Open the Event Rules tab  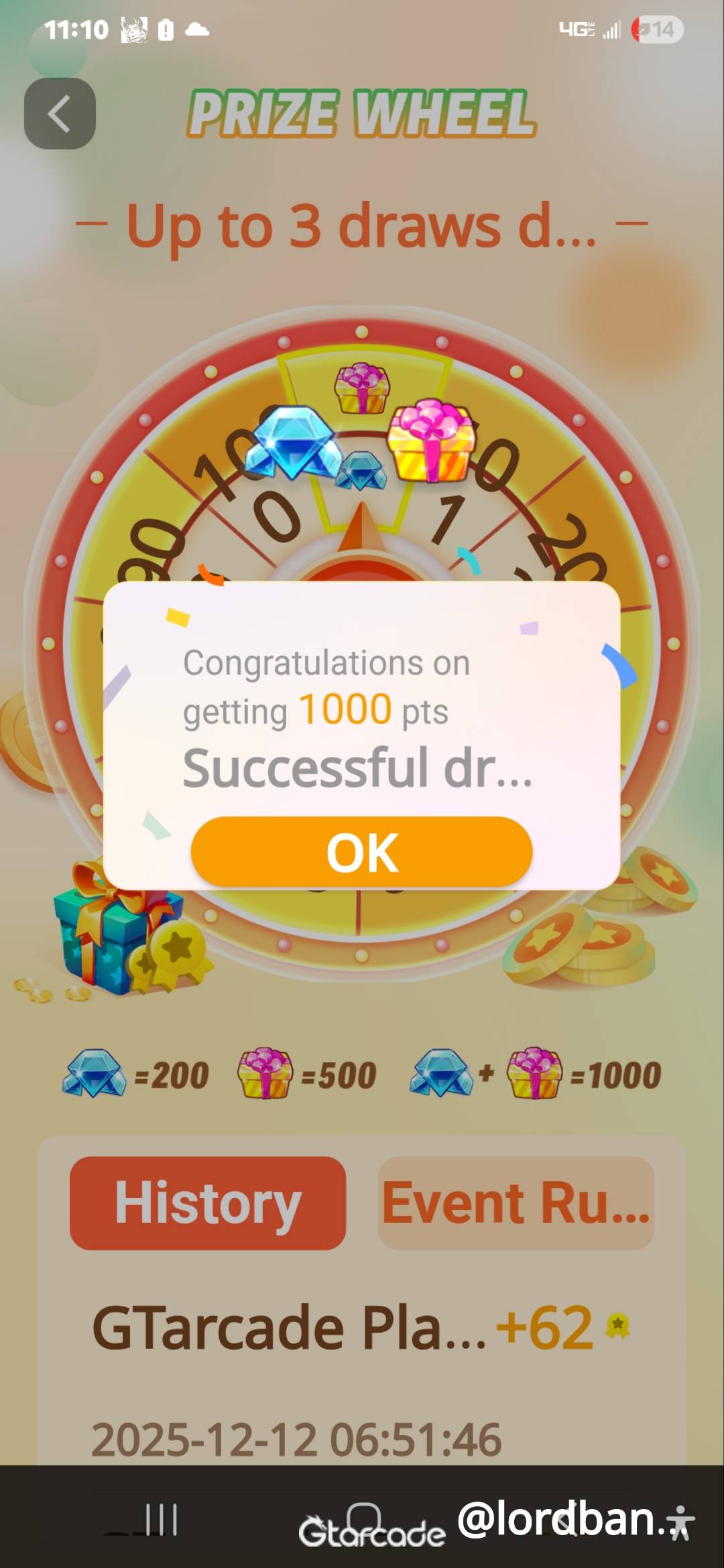tap(516, 1203)
